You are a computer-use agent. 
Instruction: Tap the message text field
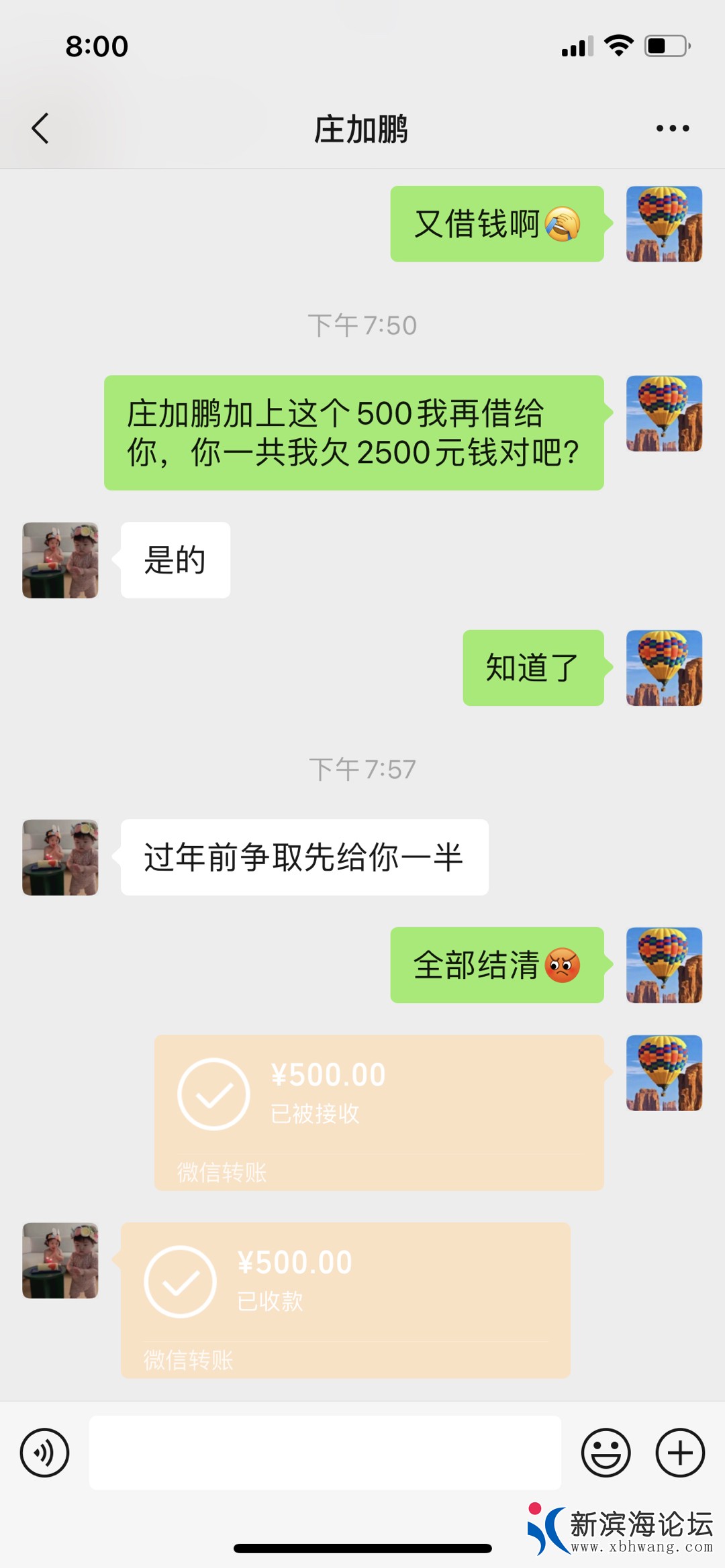[x=325, y=1453]
